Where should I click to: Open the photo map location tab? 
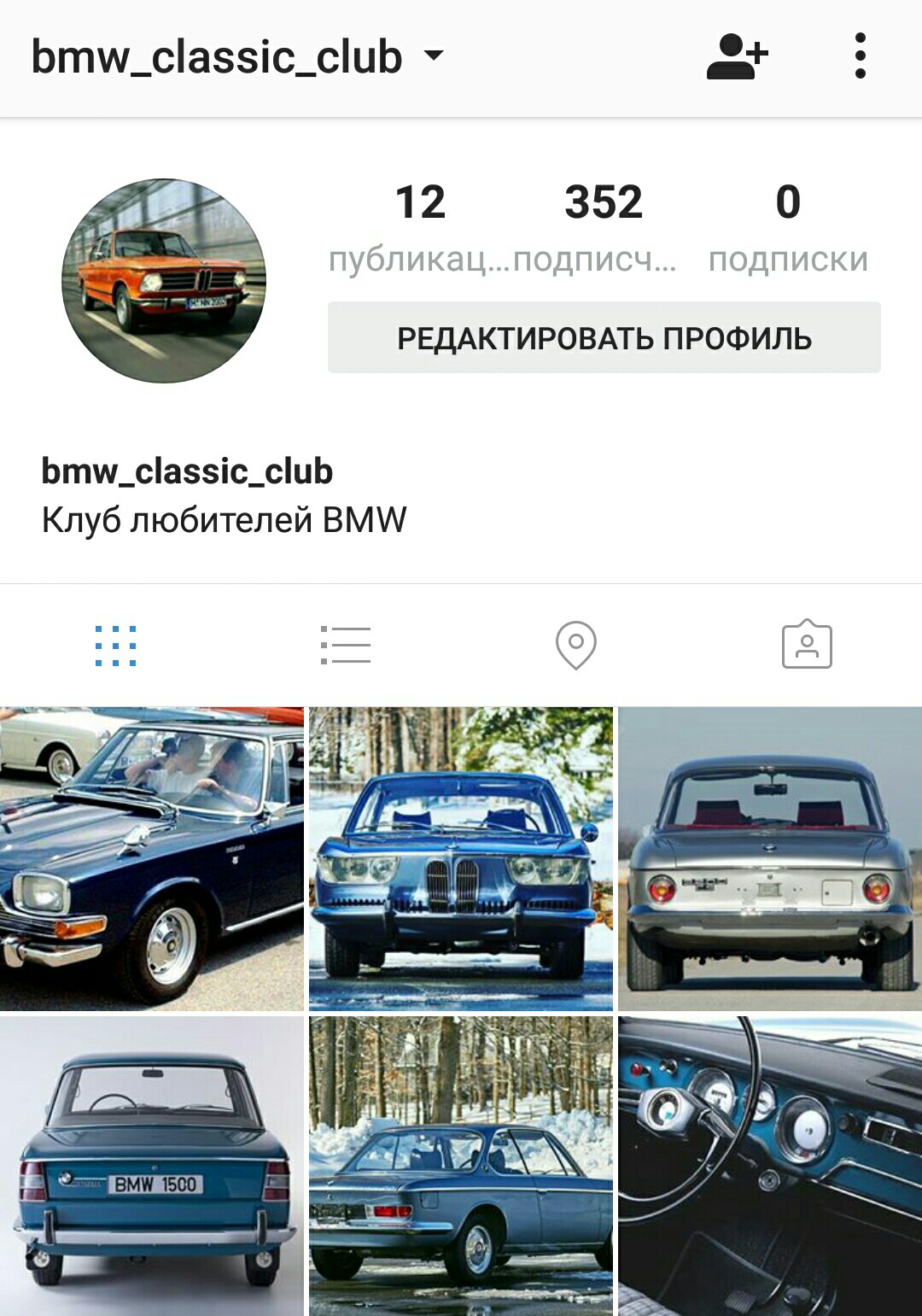click(x=576, y=646)
